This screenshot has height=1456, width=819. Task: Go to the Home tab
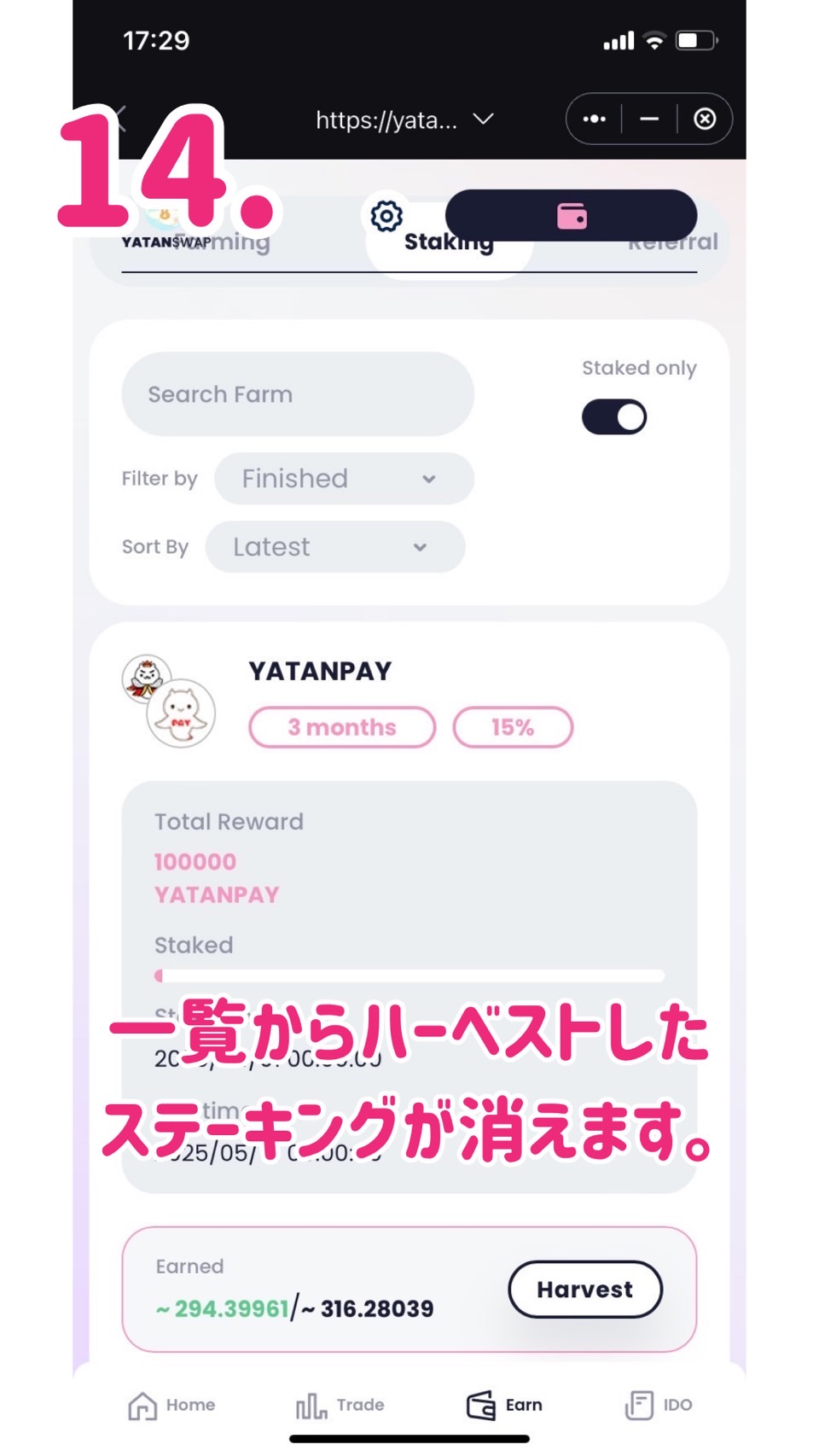point(171,1405)
